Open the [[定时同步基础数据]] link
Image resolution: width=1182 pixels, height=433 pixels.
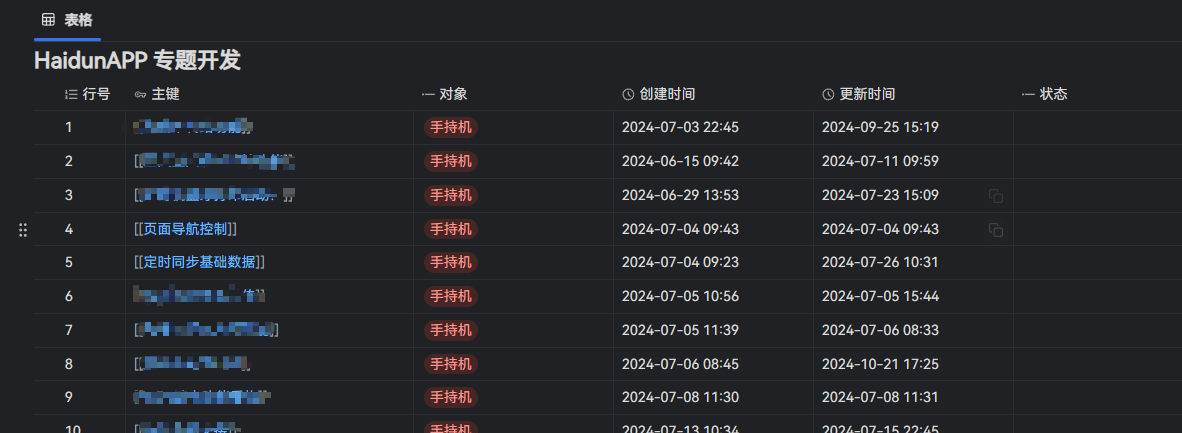(199, 262)
